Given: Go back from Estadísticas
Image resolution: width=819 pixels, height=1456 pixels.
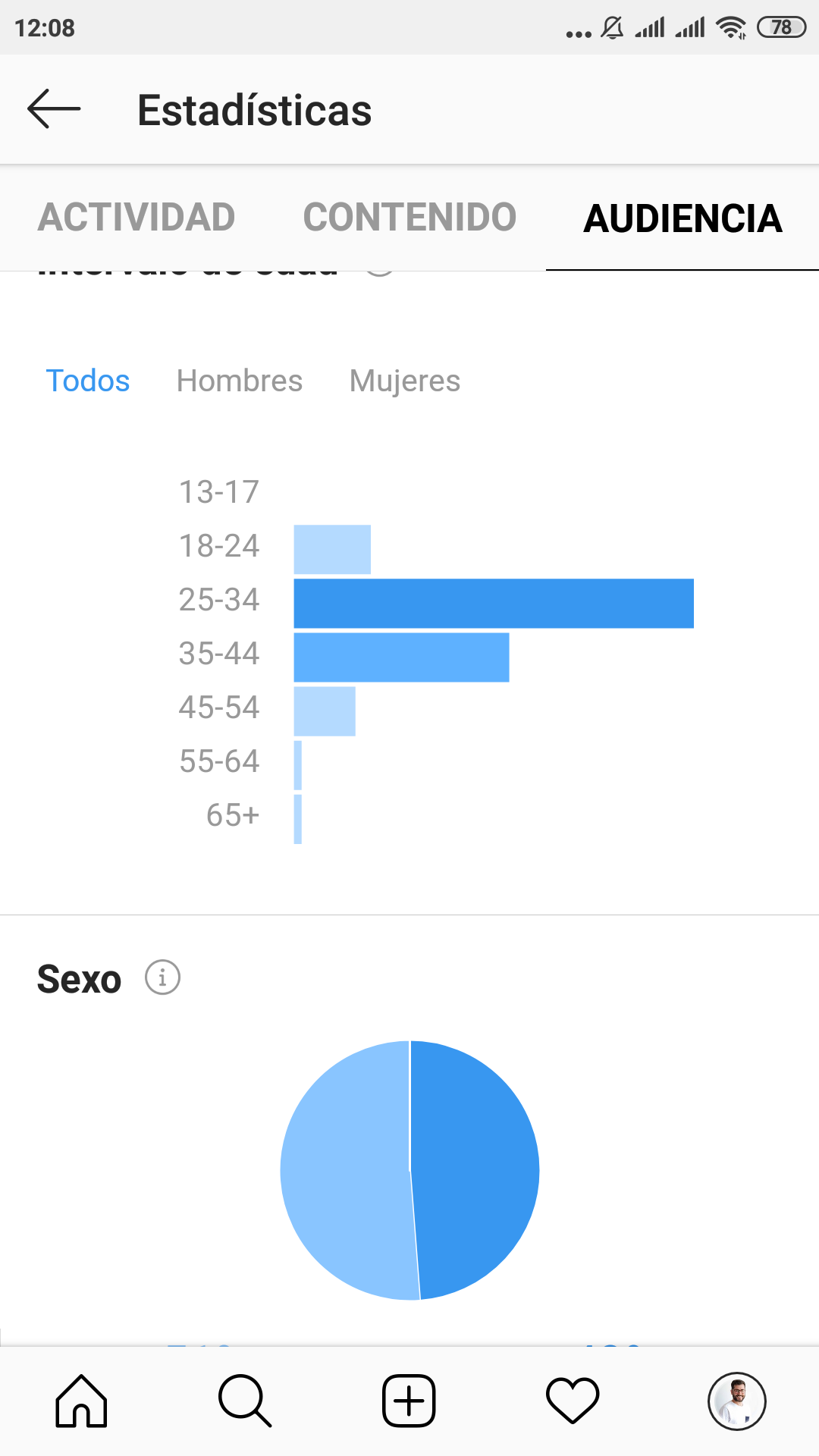Looking at the screenshot, I should [54, 109].
